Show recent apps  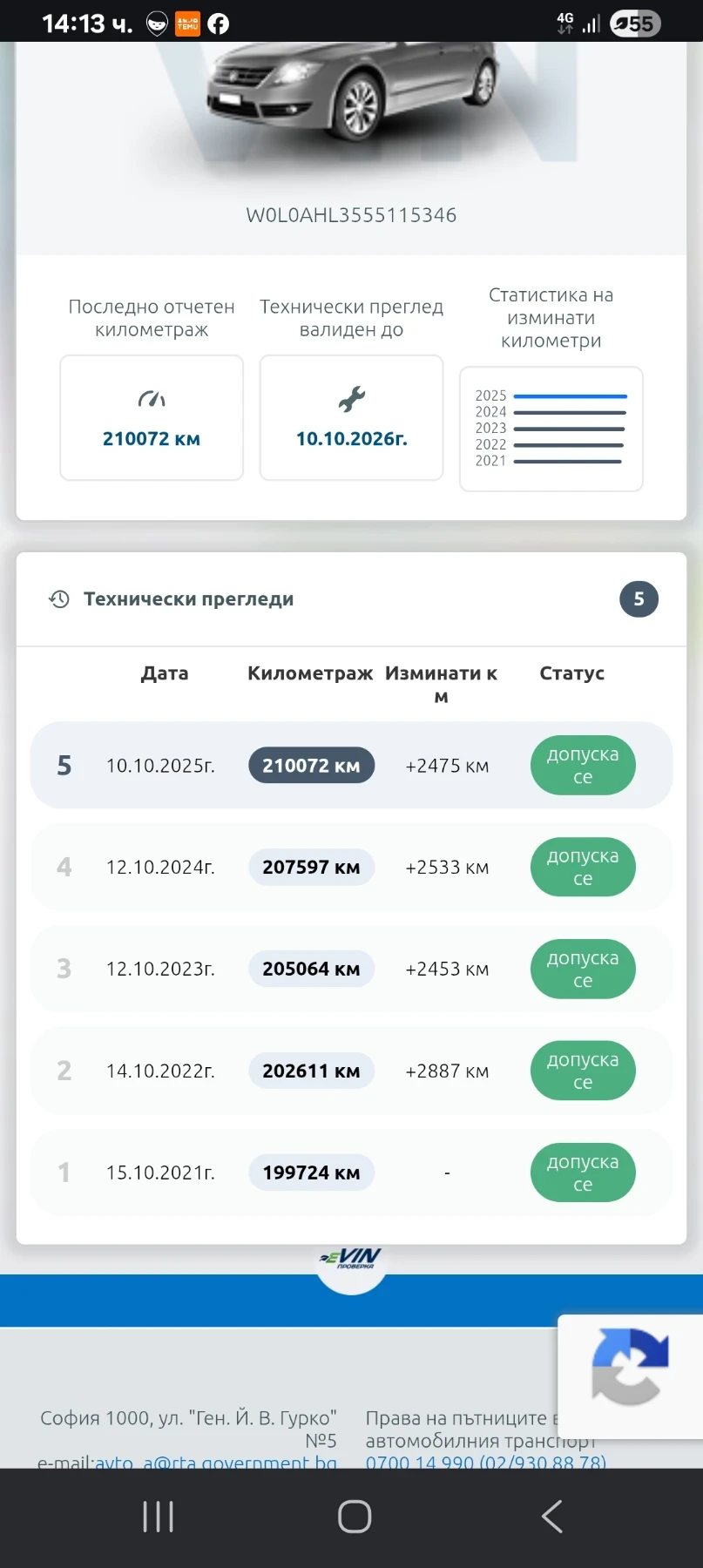click(158, 1517)
